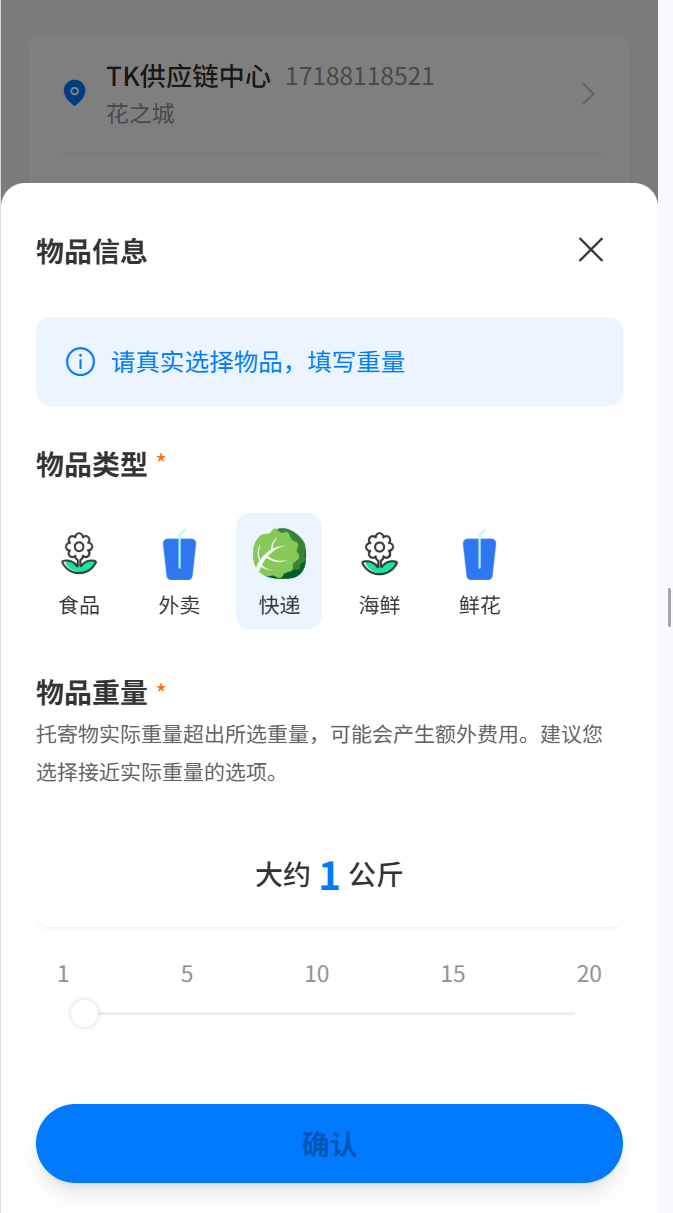Close the 物品信息 sheet
Screen dimensions: 673x1213
[591, 250]
